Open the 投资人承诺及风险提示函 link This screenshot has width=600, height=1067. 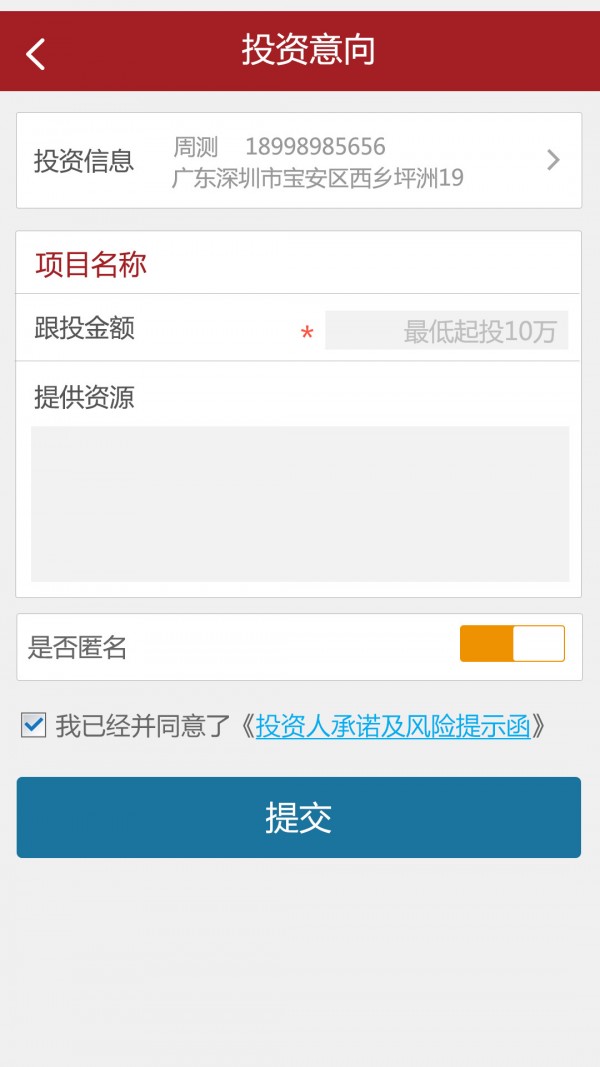[393, 726]
